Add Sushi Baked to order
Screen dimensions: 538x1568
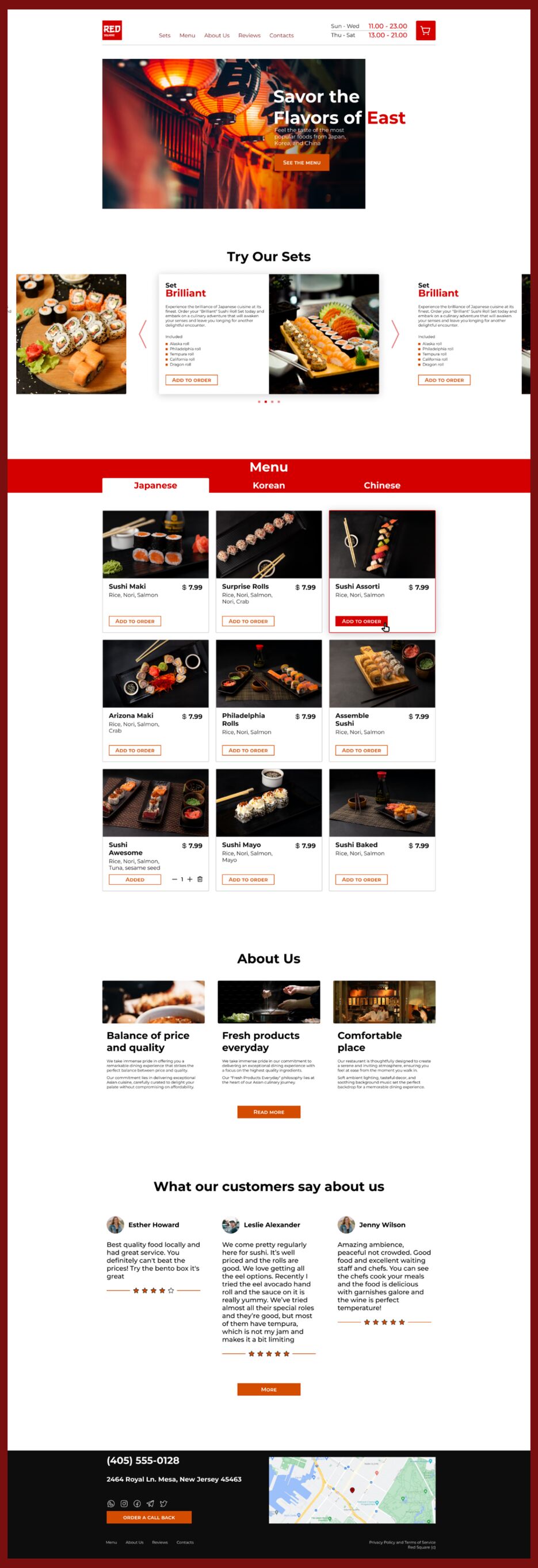tap(361, 880)
